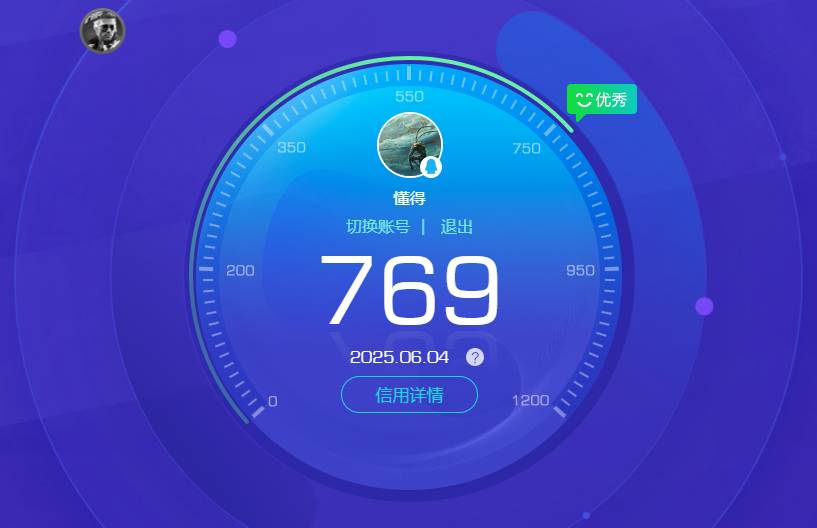Open 信用详情 credit details
817x528 pixels.
point(409,395)
